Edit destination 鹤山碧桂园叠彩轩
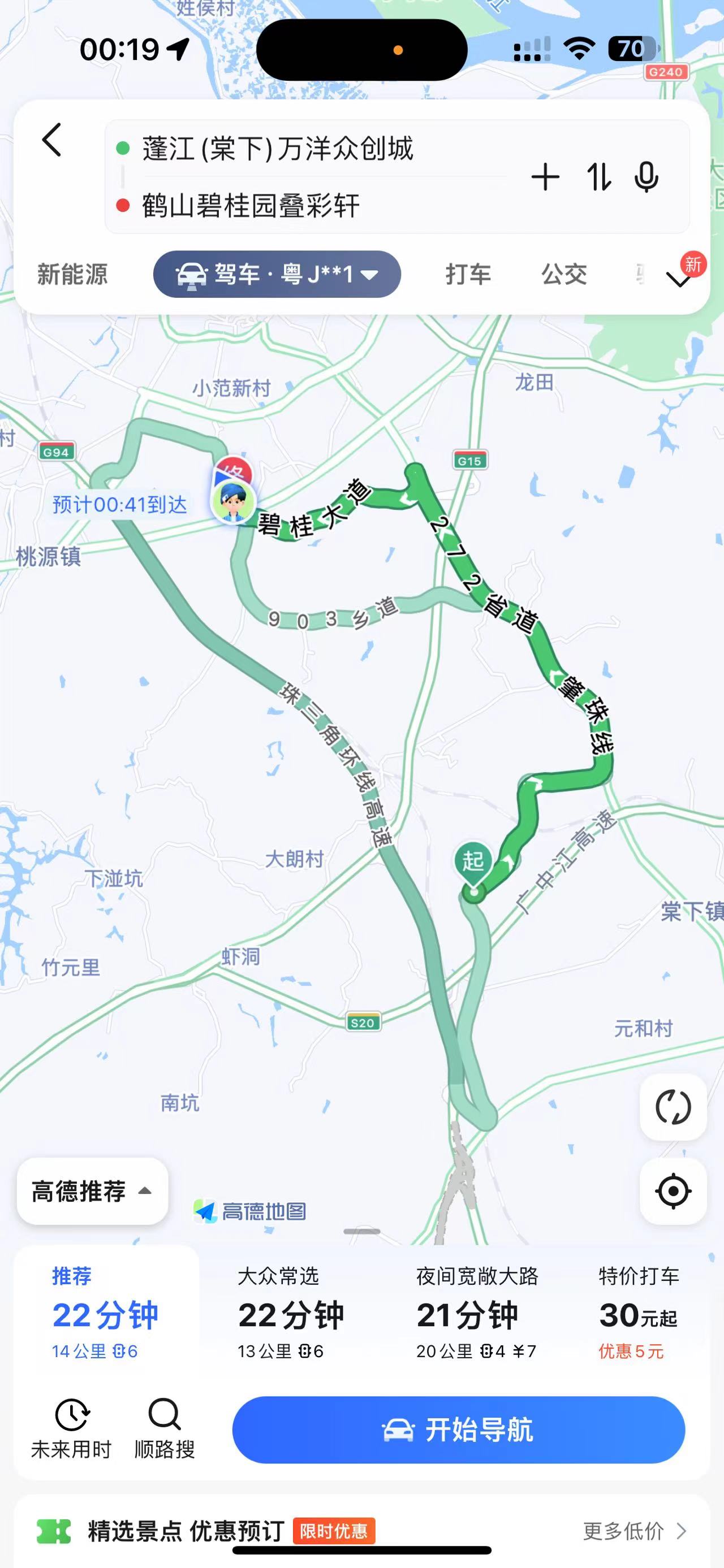The image size is (724, 1568). point(251,206)
